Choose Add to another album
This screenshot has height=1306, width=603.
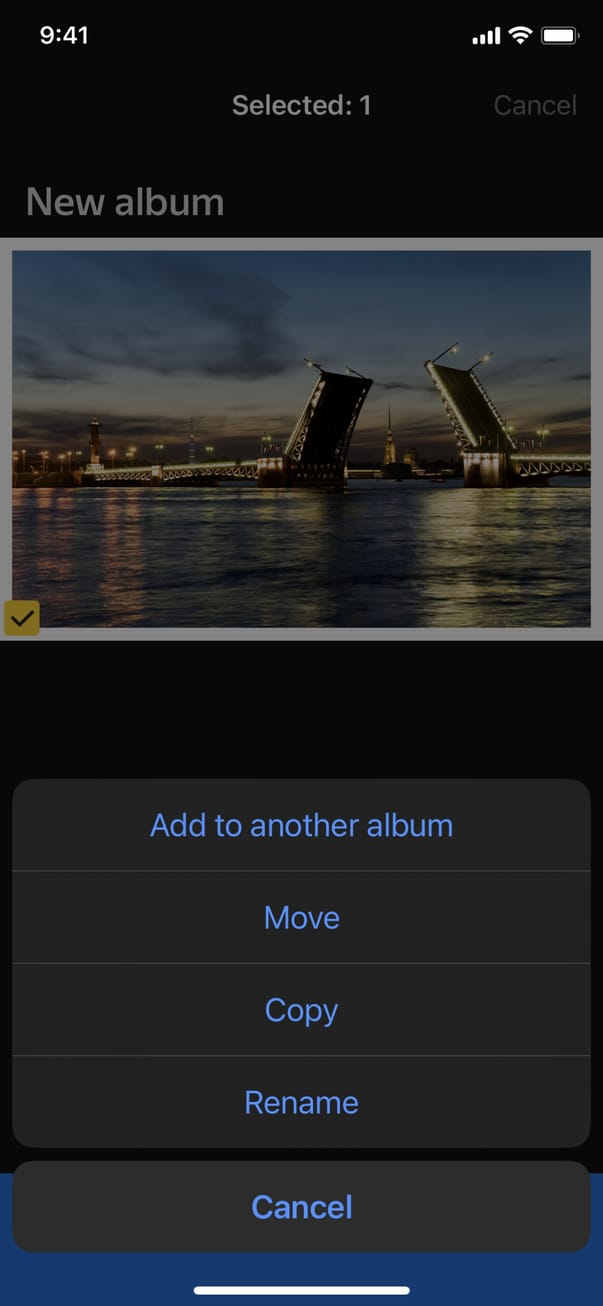point(301,826)
